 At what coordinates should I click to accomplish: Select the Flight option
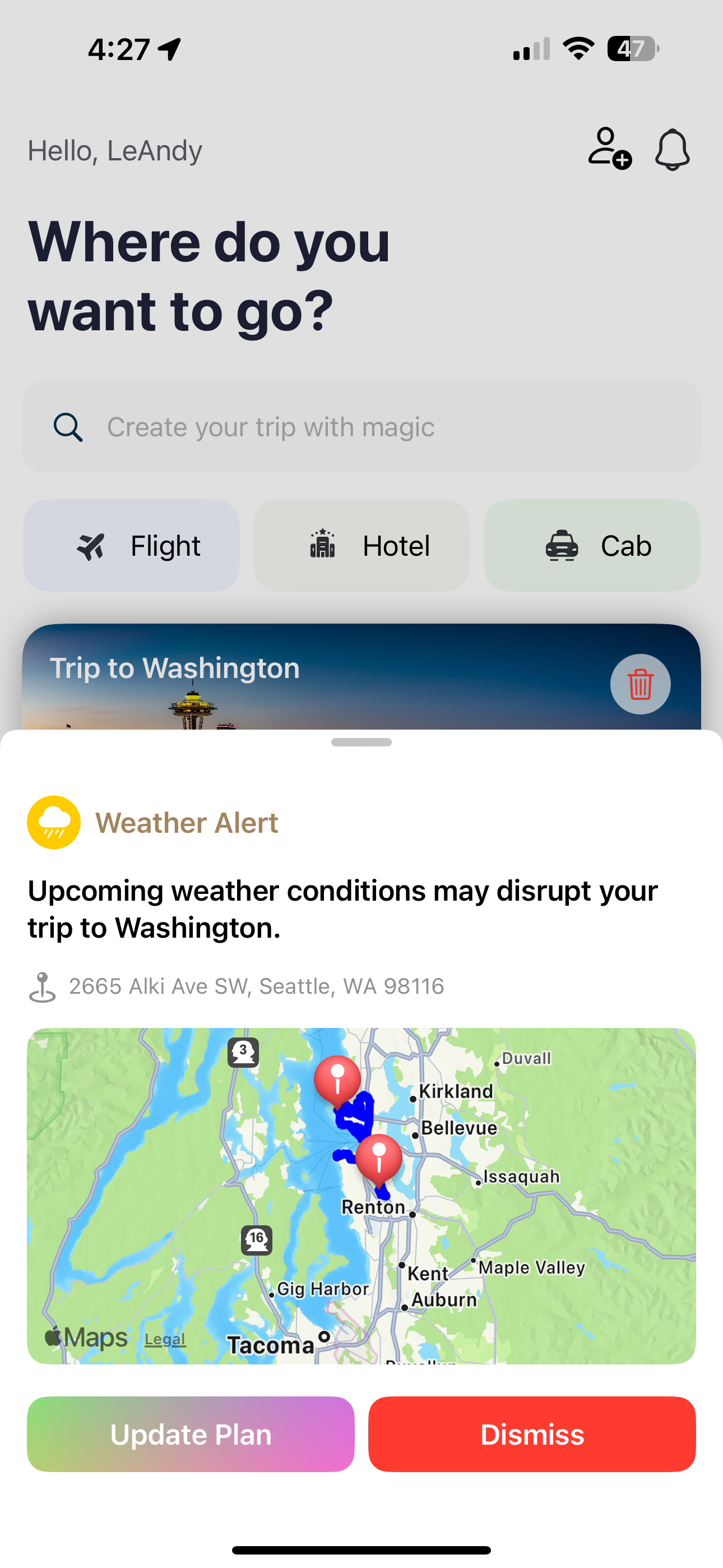tap(132, 546)
